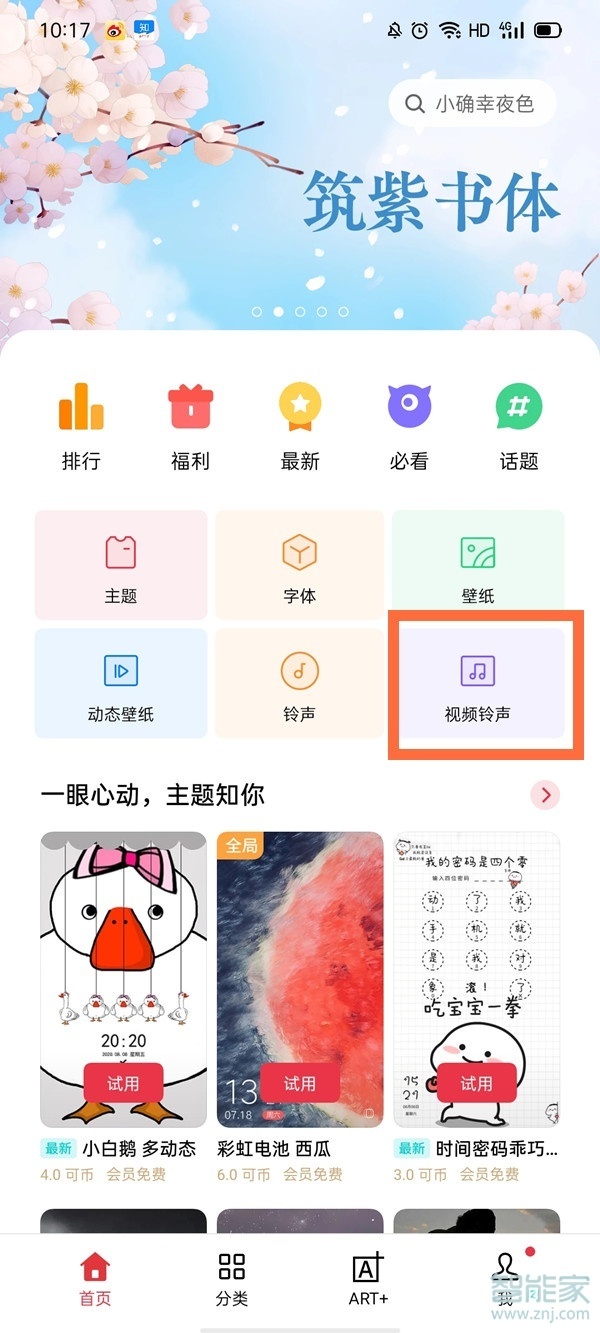The image size is (600, 1333).
Task: Open 话题 topics
Action: [519, 428]
